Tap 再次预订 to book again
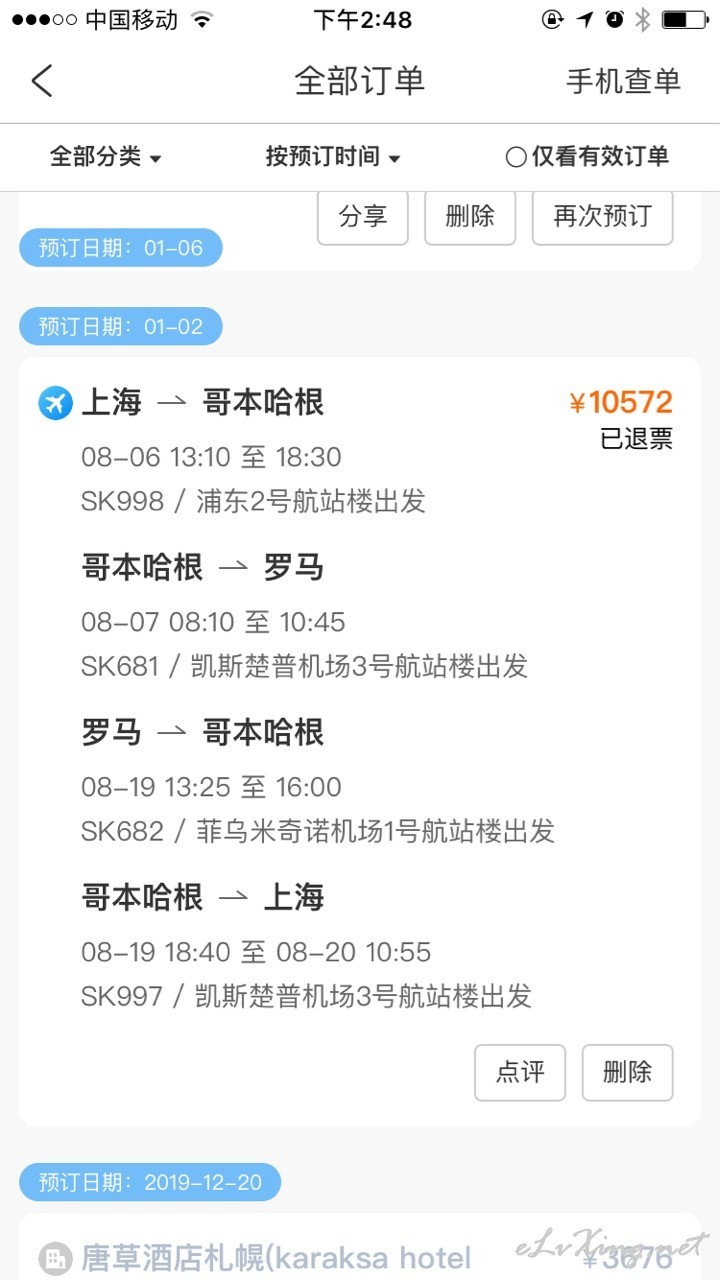The image size is (720, 1280). point(602,216)
